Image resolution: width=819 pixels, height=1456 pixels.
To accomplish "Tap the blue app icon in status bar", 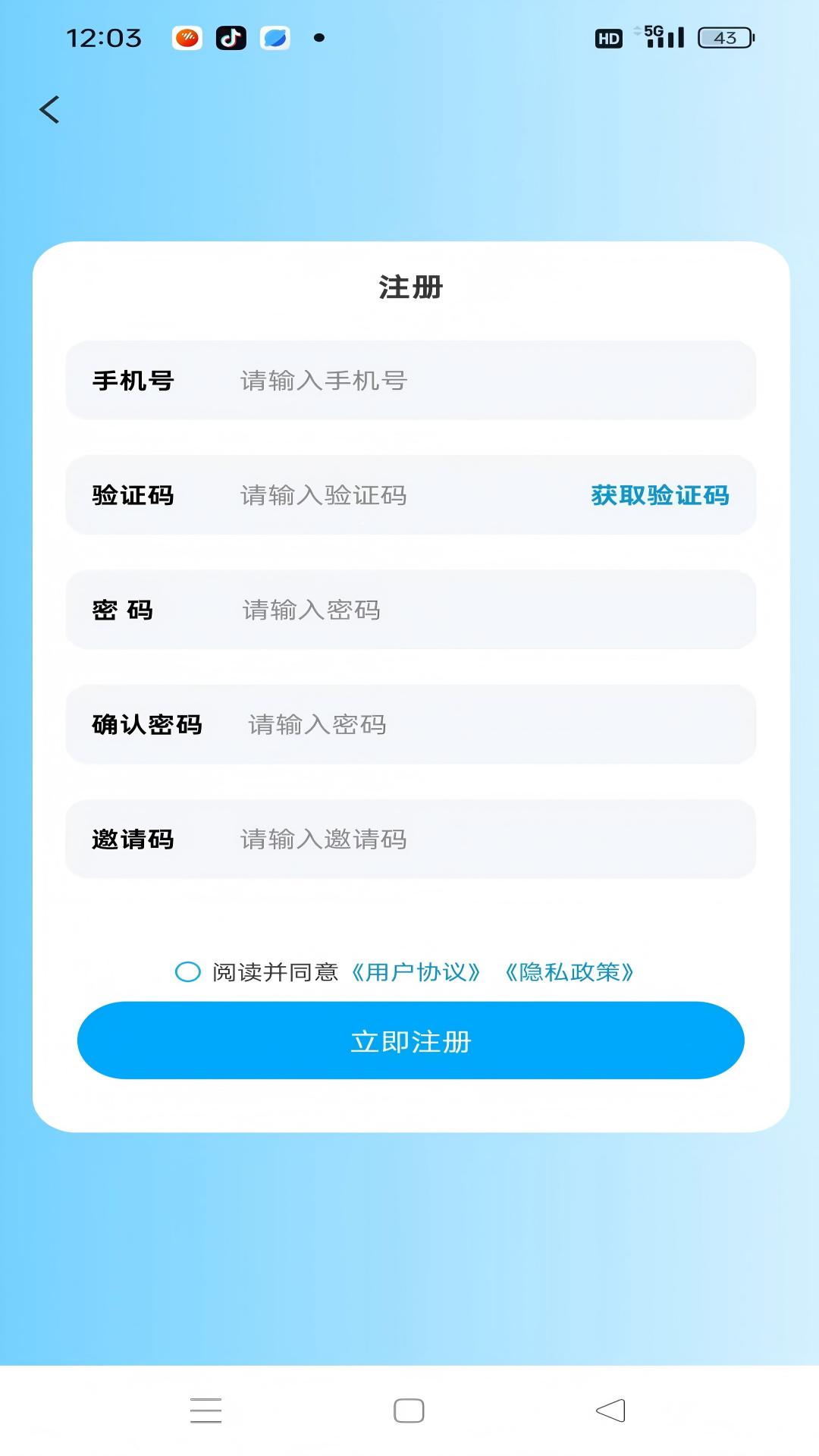I will point(275,37).
